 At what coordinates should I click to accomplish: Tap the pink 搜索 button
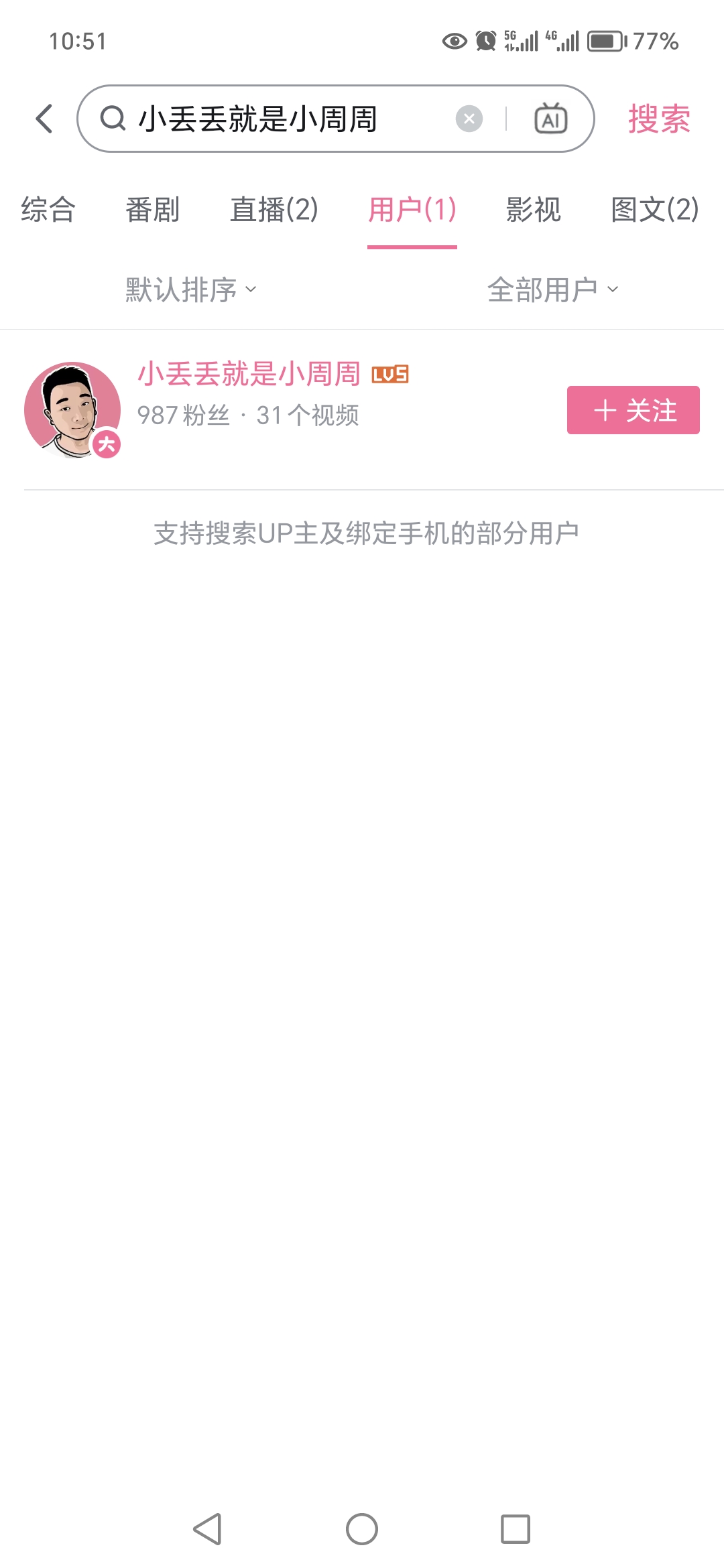[659, 119]
